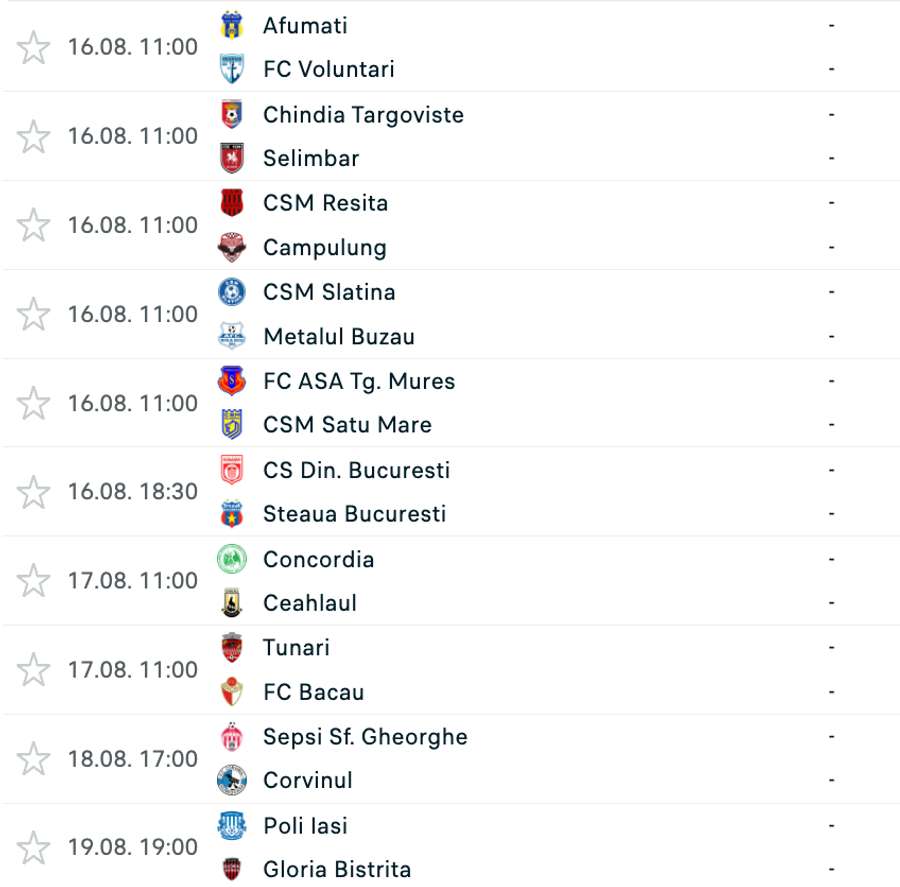Screen dimensions: 900x887
Task: Favorite the Afumati vs FC Voluntari match
Action: pyautogui.click(x=33, y=47)
